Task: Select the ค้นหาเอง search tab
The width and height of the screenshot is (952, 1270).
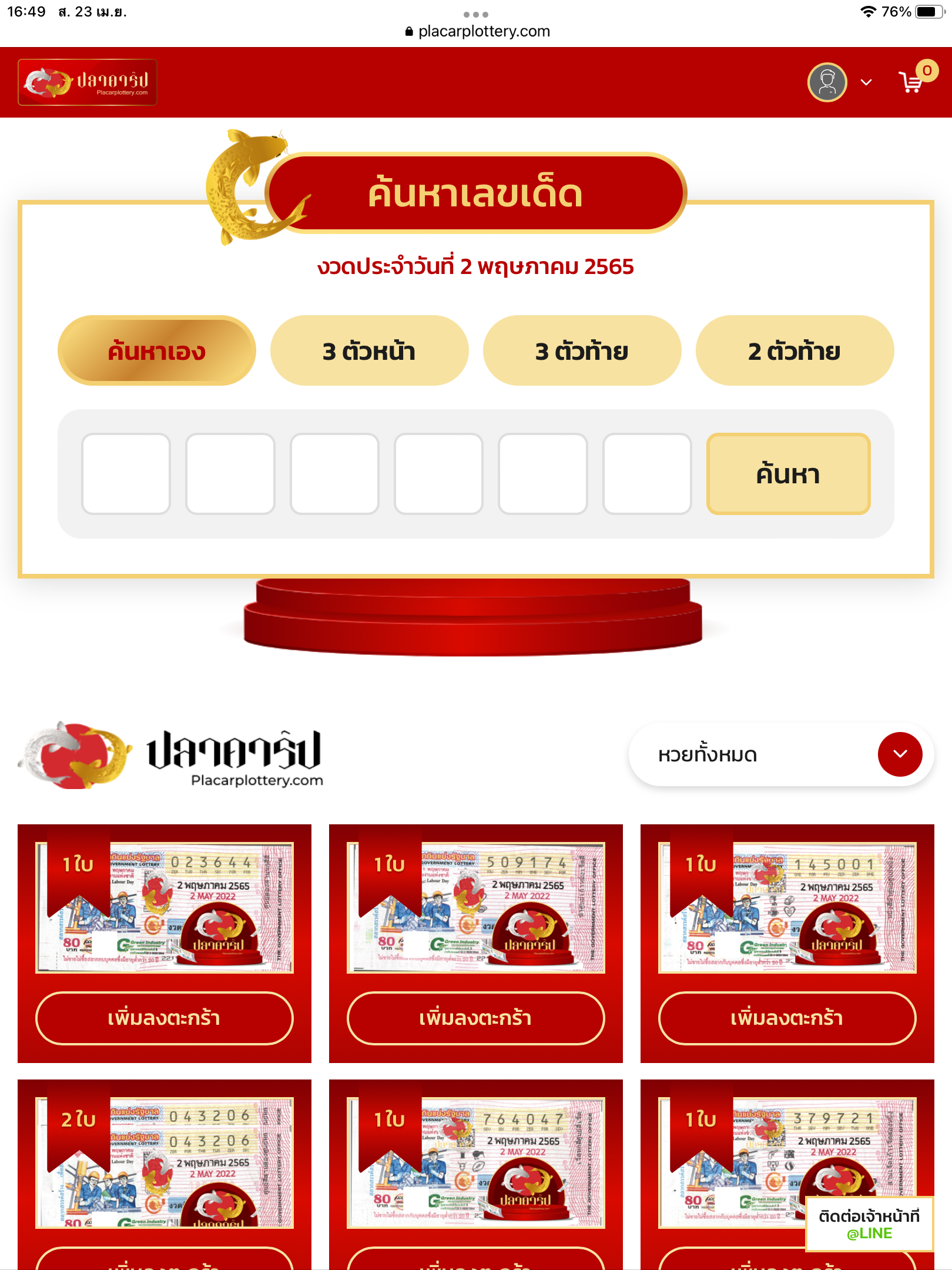Action: [x=156, y=350]
